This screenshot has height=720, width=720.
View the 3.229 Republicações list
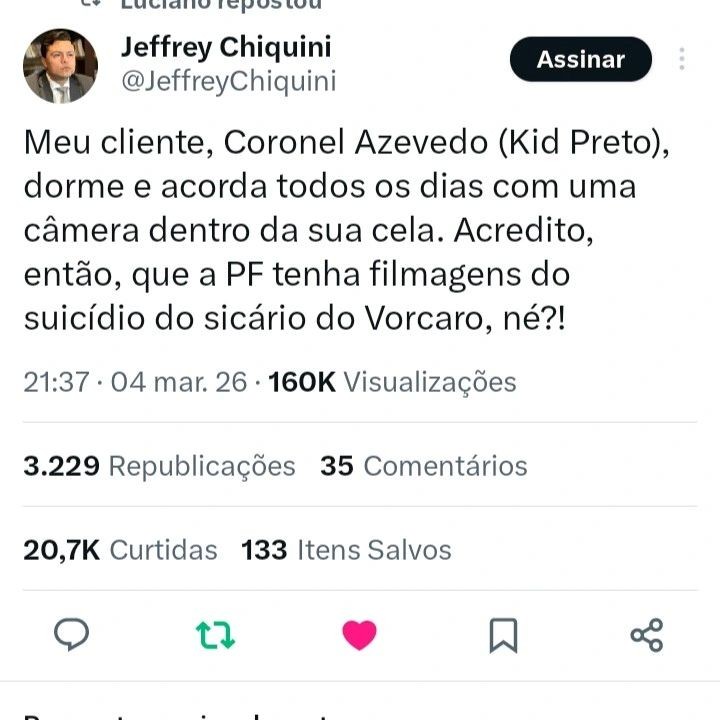point(159,466)
